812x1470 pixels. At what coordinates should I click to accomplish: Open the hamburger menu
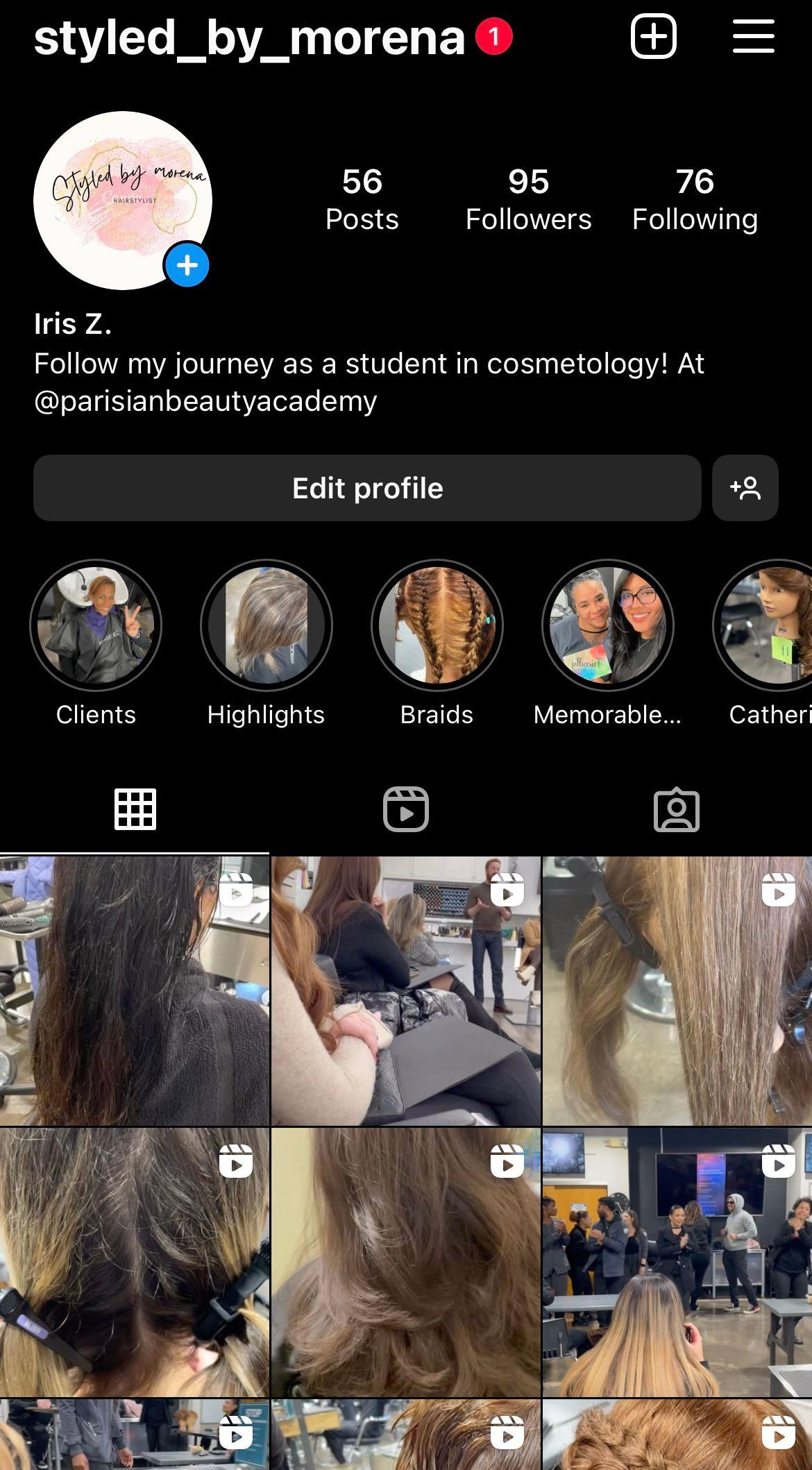pos(754,36)
